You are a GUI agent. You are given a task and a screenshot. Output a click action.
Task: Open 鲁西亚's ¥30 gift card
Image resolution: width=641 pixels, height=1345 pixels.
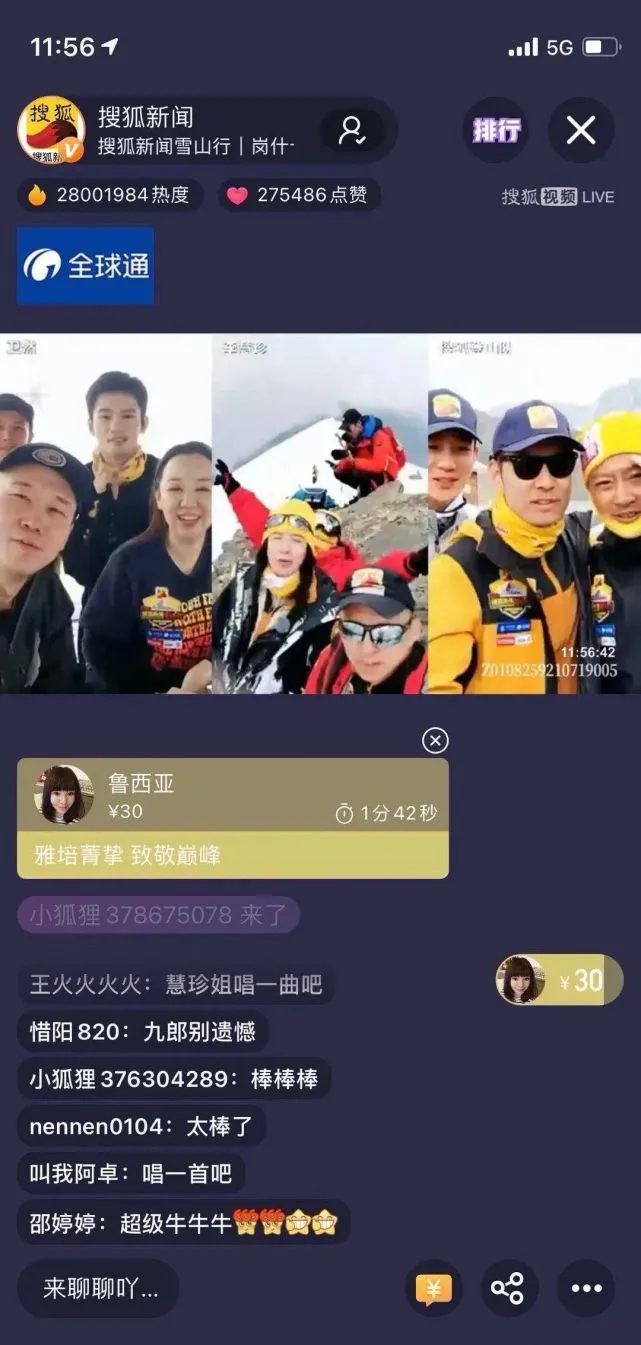(232, 818)
